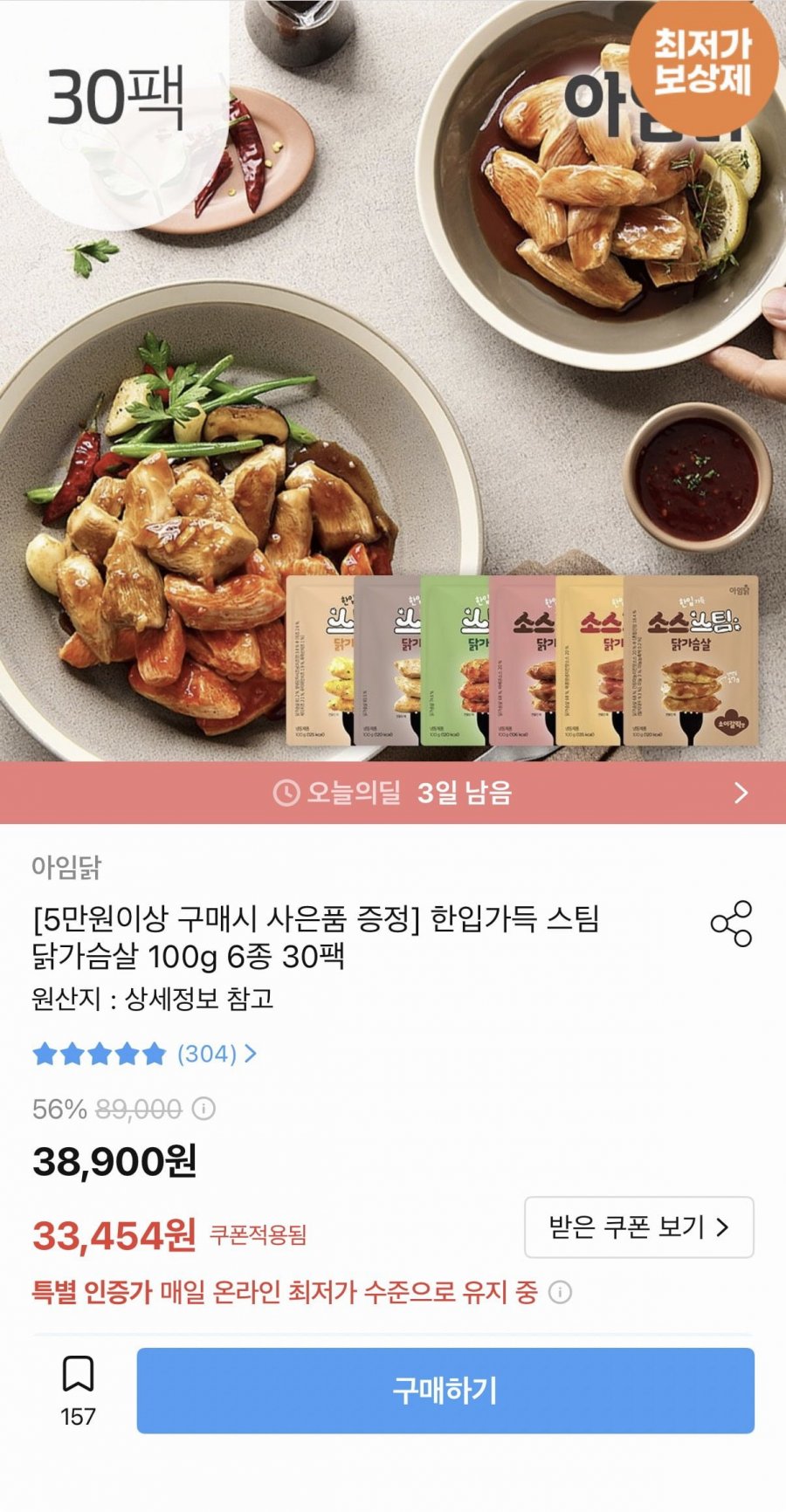Tap 구매하기 to purchase
This screenshot has height=1512, width=786.
445,1391
